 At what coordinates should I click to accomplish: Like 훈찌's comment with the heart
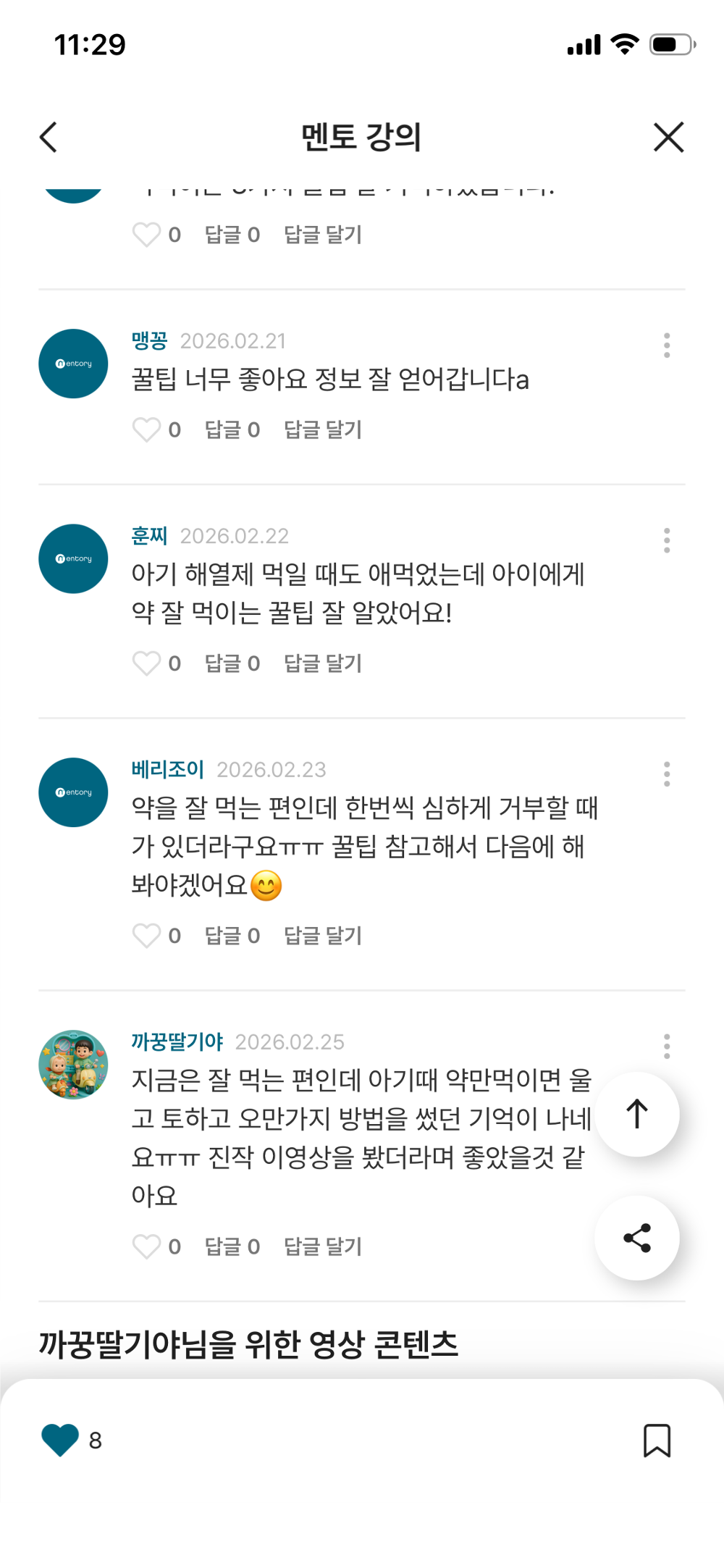pyautogui.click(x=147, y=663)
